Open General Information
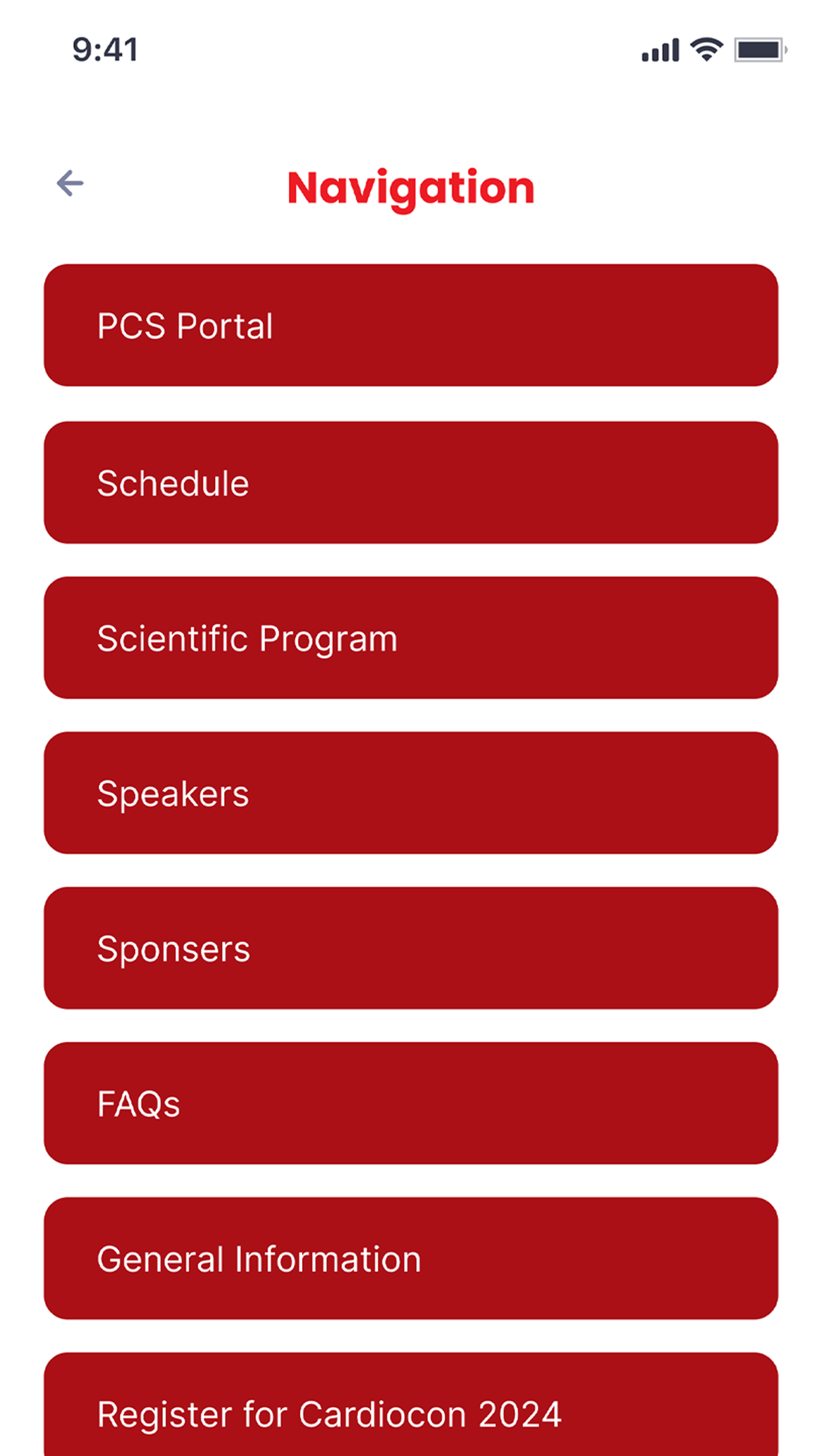819x1456 pixels. click(x=411, y=1258)
